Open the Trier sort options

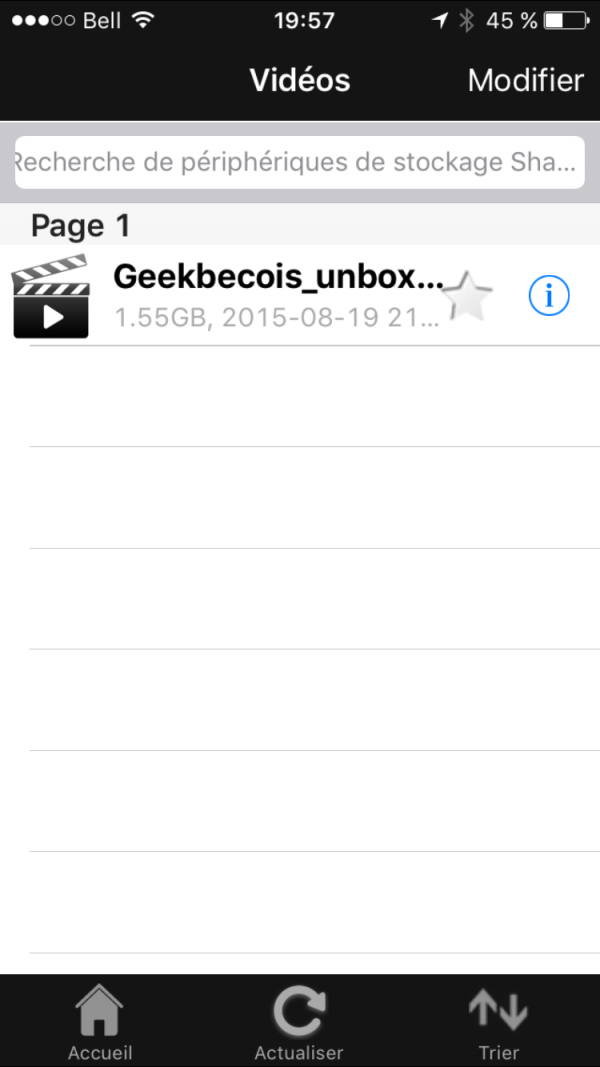coord(498,1022)
